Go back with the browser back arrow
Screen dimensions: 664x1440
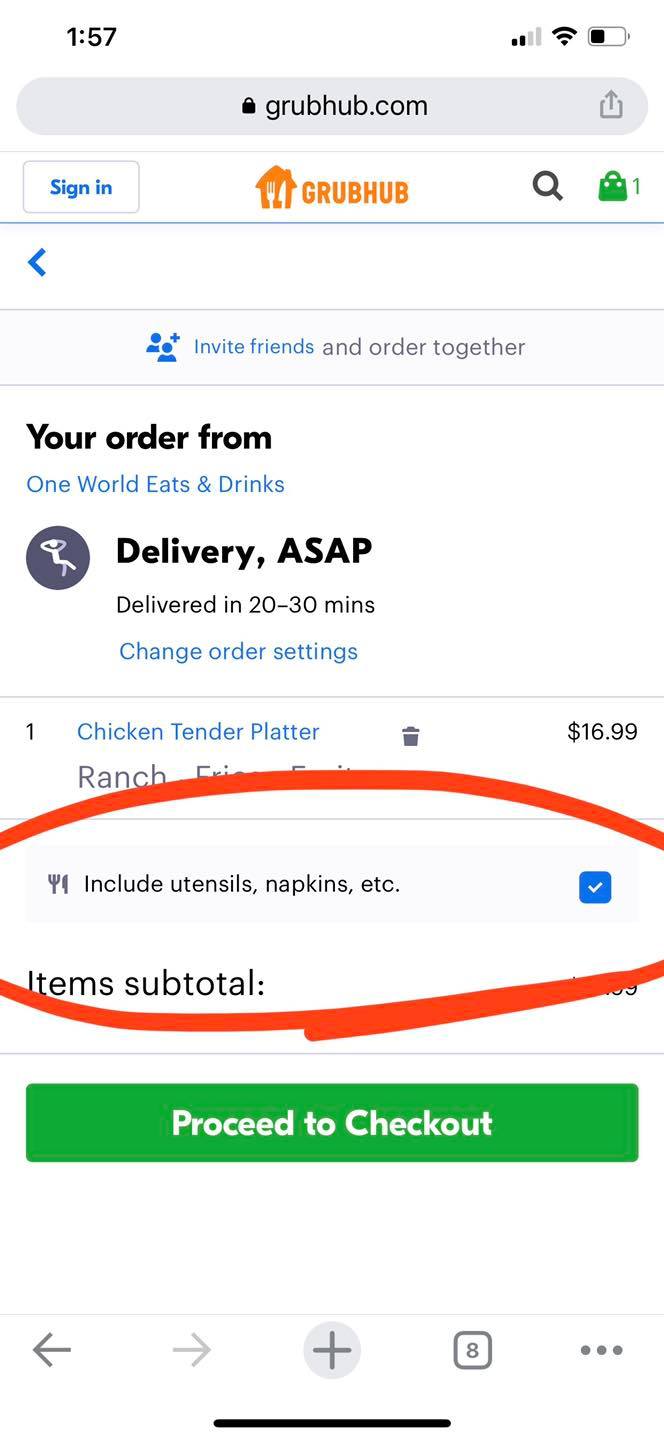(x=52, y=1351)
